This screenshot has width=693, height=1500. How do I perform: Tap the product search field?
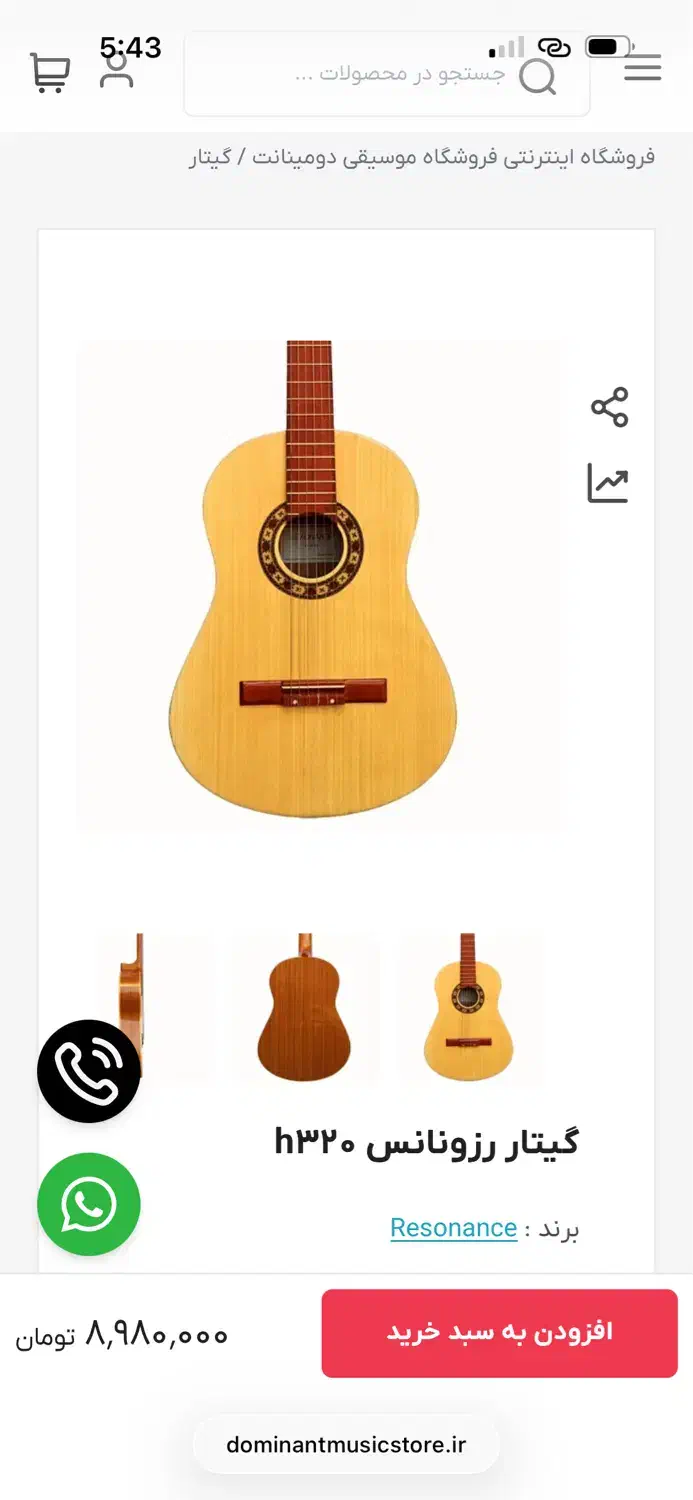pyautogui.click(x=400, y=75)
